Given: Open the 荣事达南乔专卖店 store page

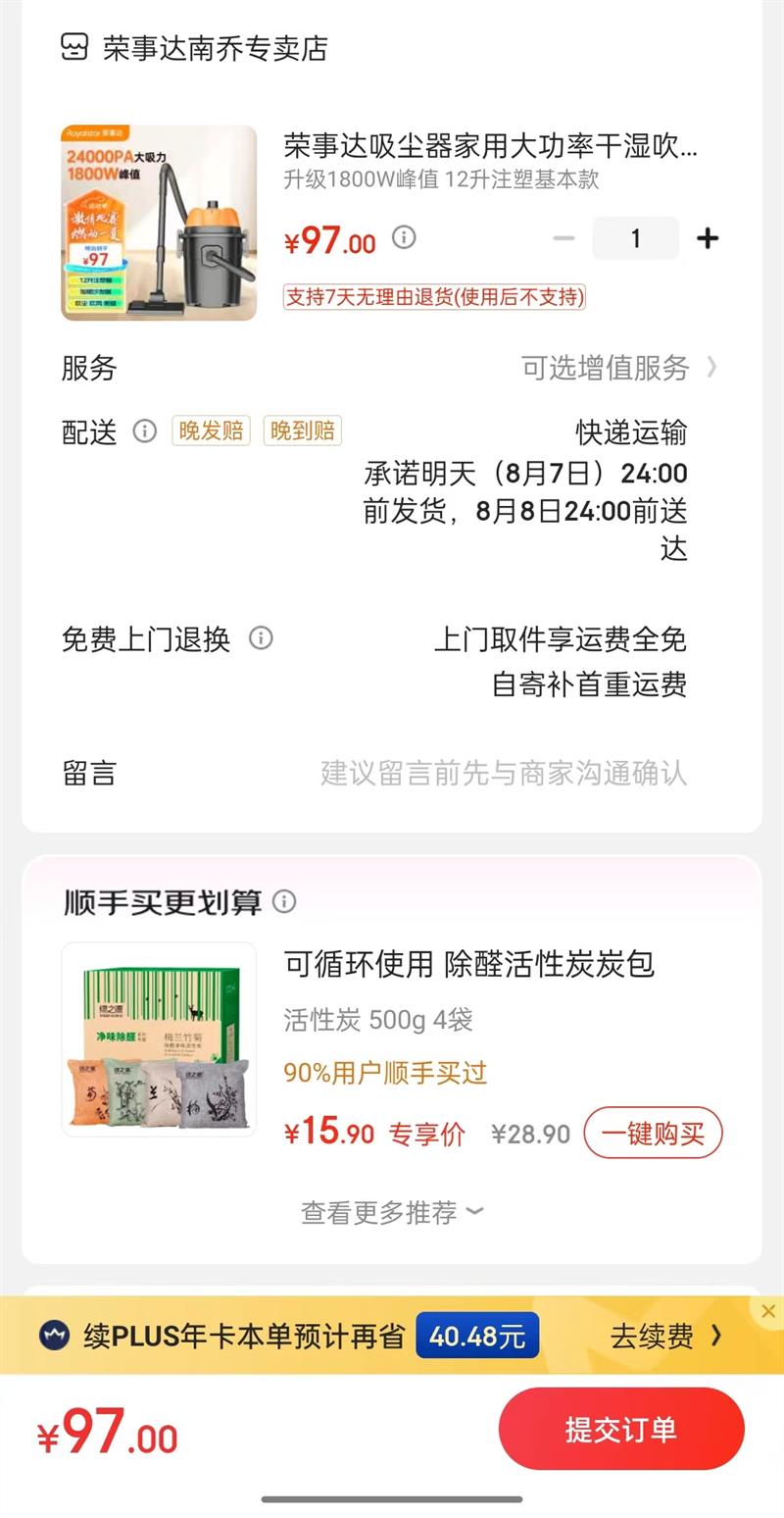Looking at the screenshot, I should 194,47.
